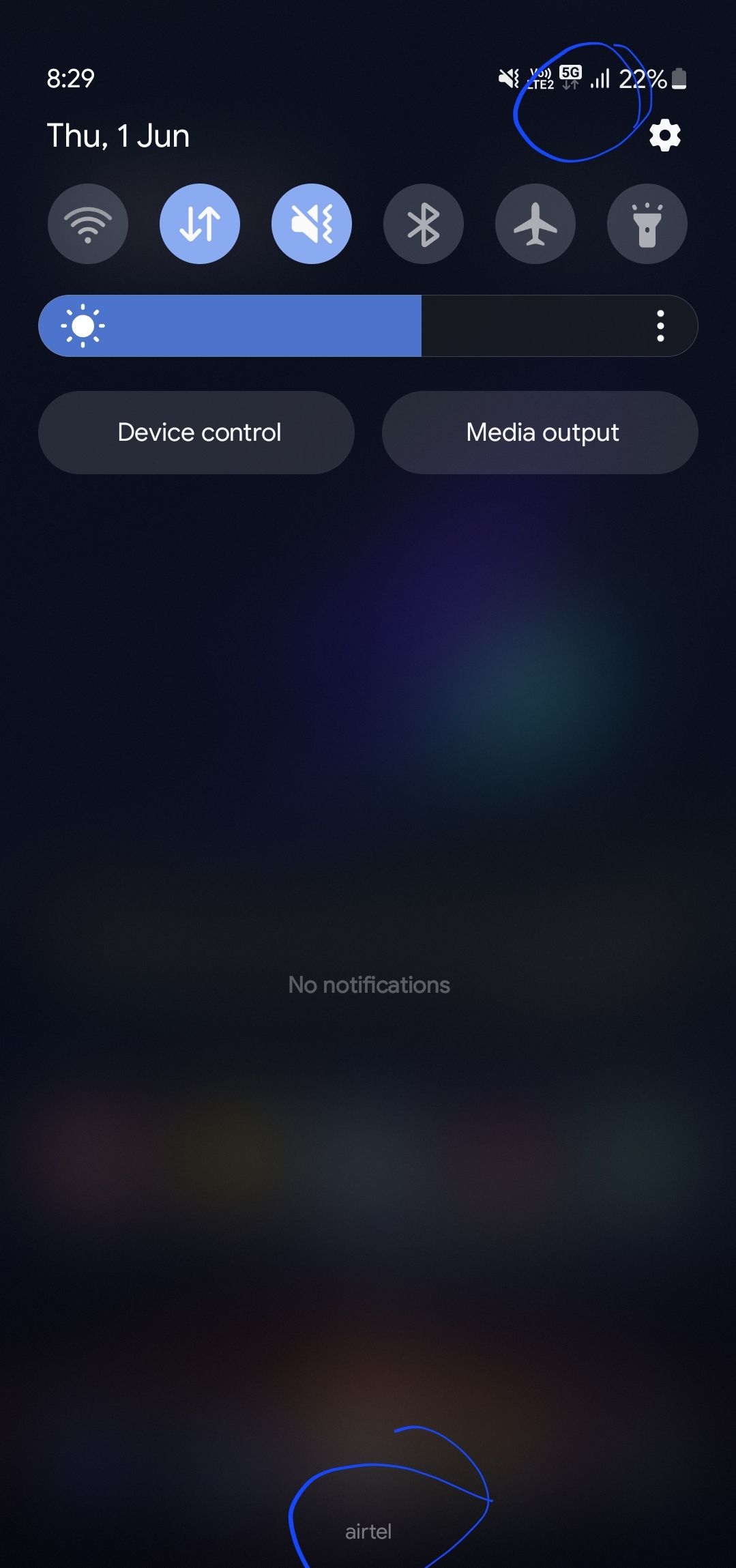Screen dimensions: 736x1568
Task: Tap the Bluetooth quick settings icon
Action: coord(423,224)
